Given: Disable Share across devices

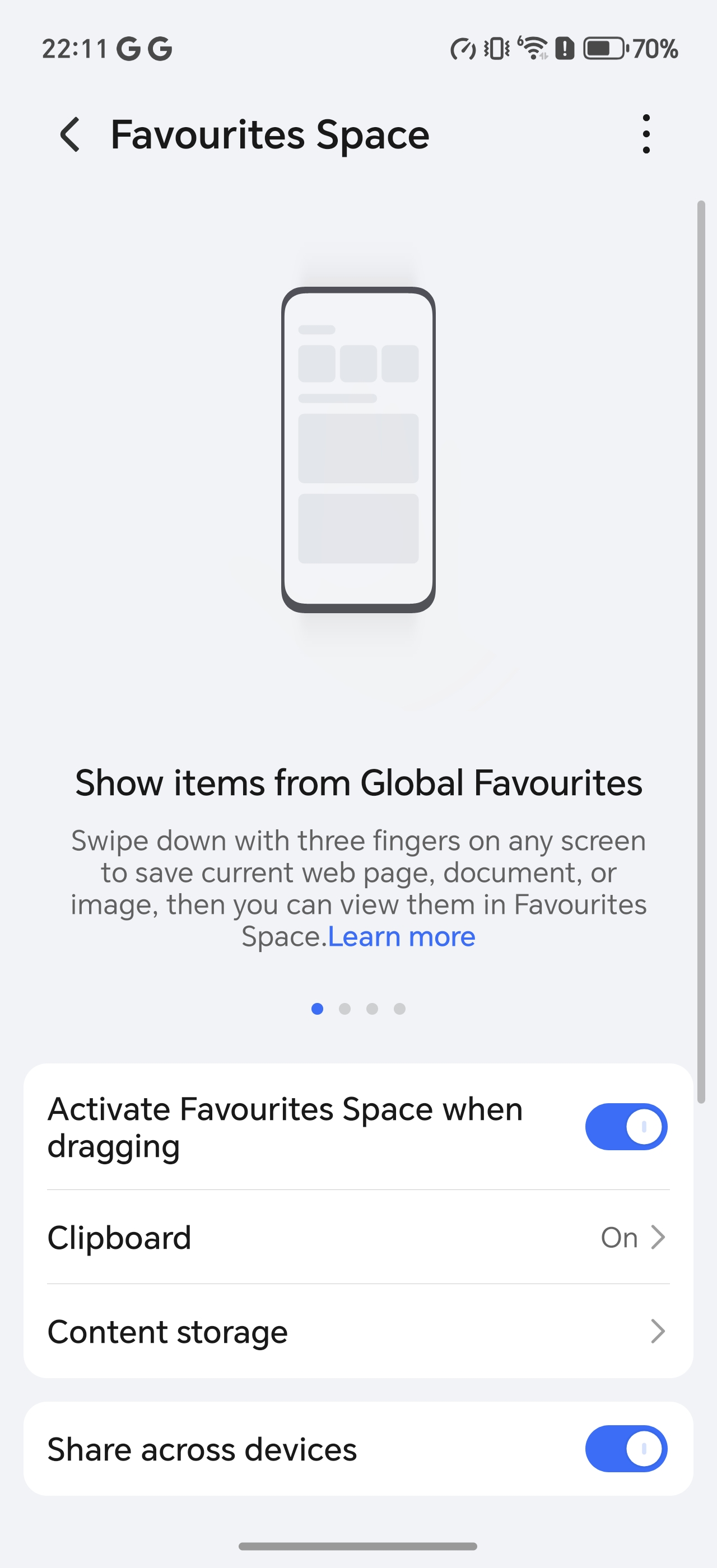Looking at the screenshot, I should (626, 1449).
